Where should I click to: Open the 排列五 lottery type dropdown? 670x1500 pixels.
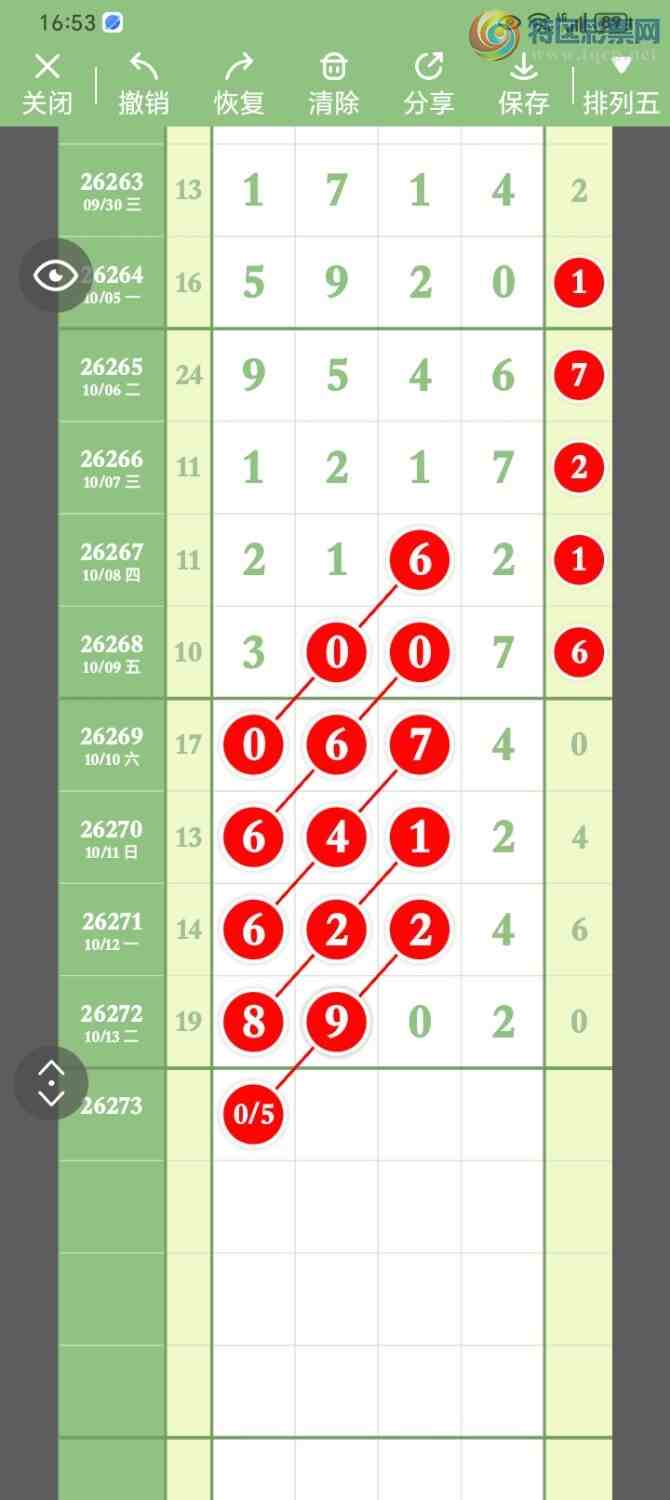(622, 84)
